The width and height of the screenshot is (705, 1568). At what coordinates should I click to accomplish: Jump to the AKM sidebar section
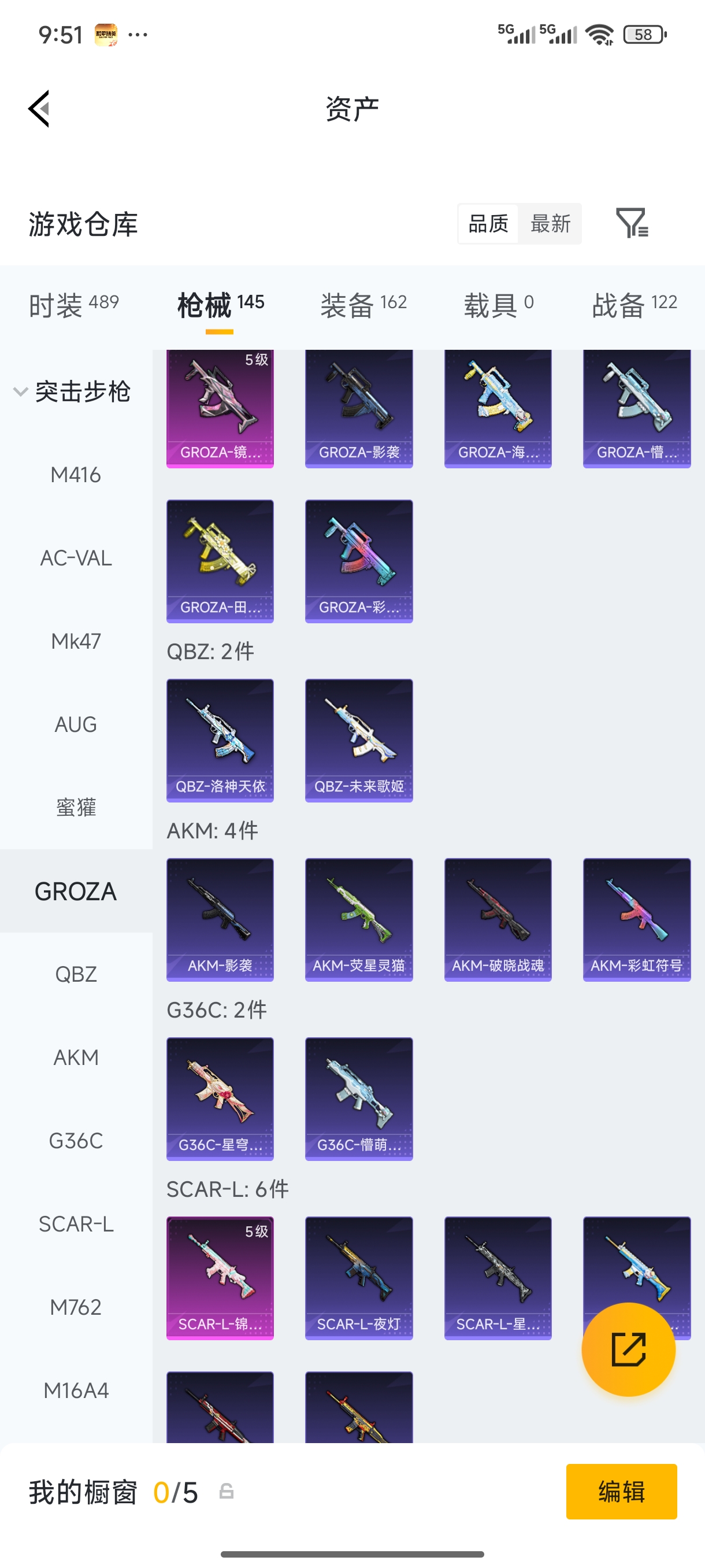[x=76, y=1057]
